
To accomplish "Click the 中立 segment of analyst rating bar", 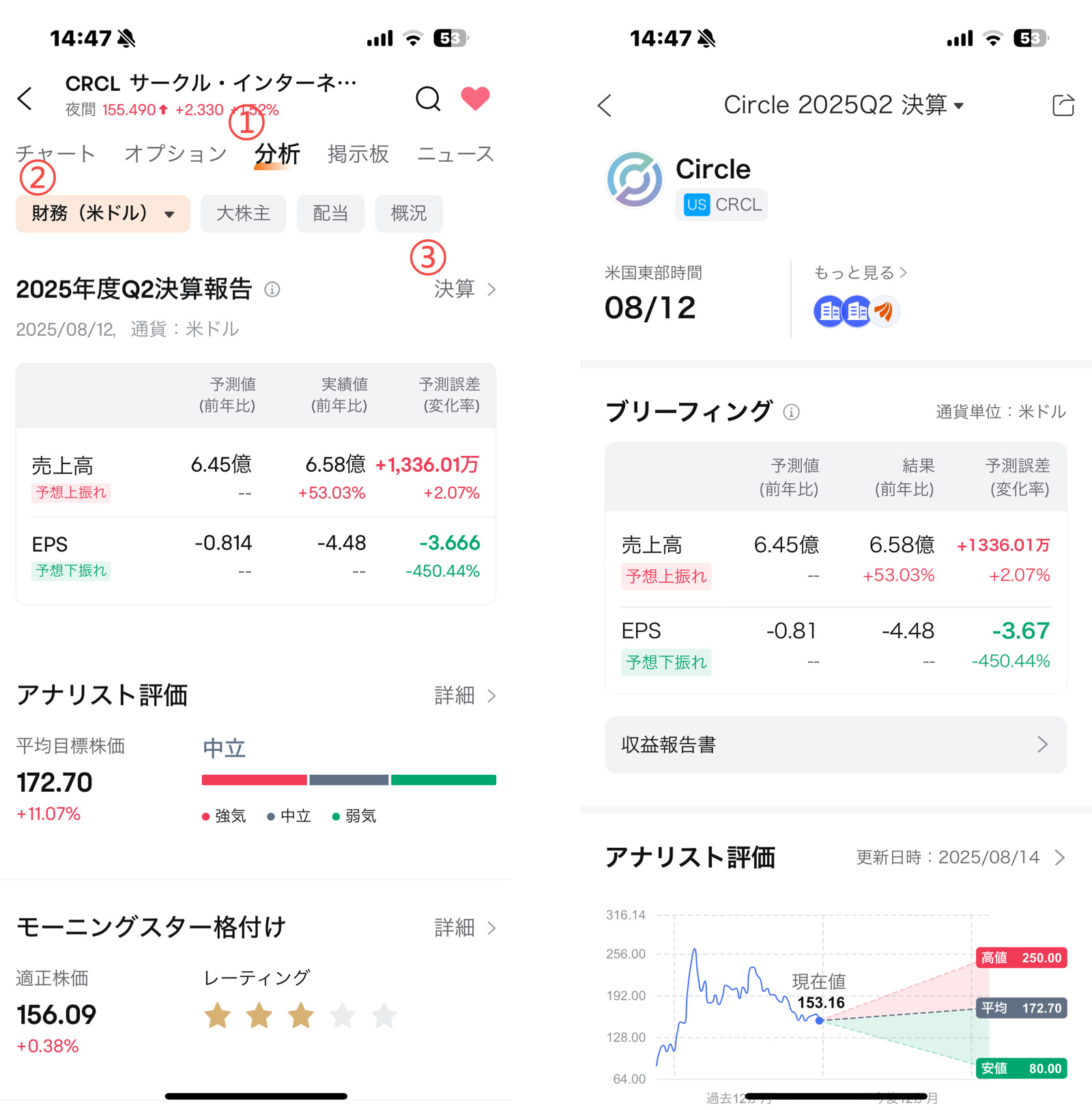I will pos(349,779).
